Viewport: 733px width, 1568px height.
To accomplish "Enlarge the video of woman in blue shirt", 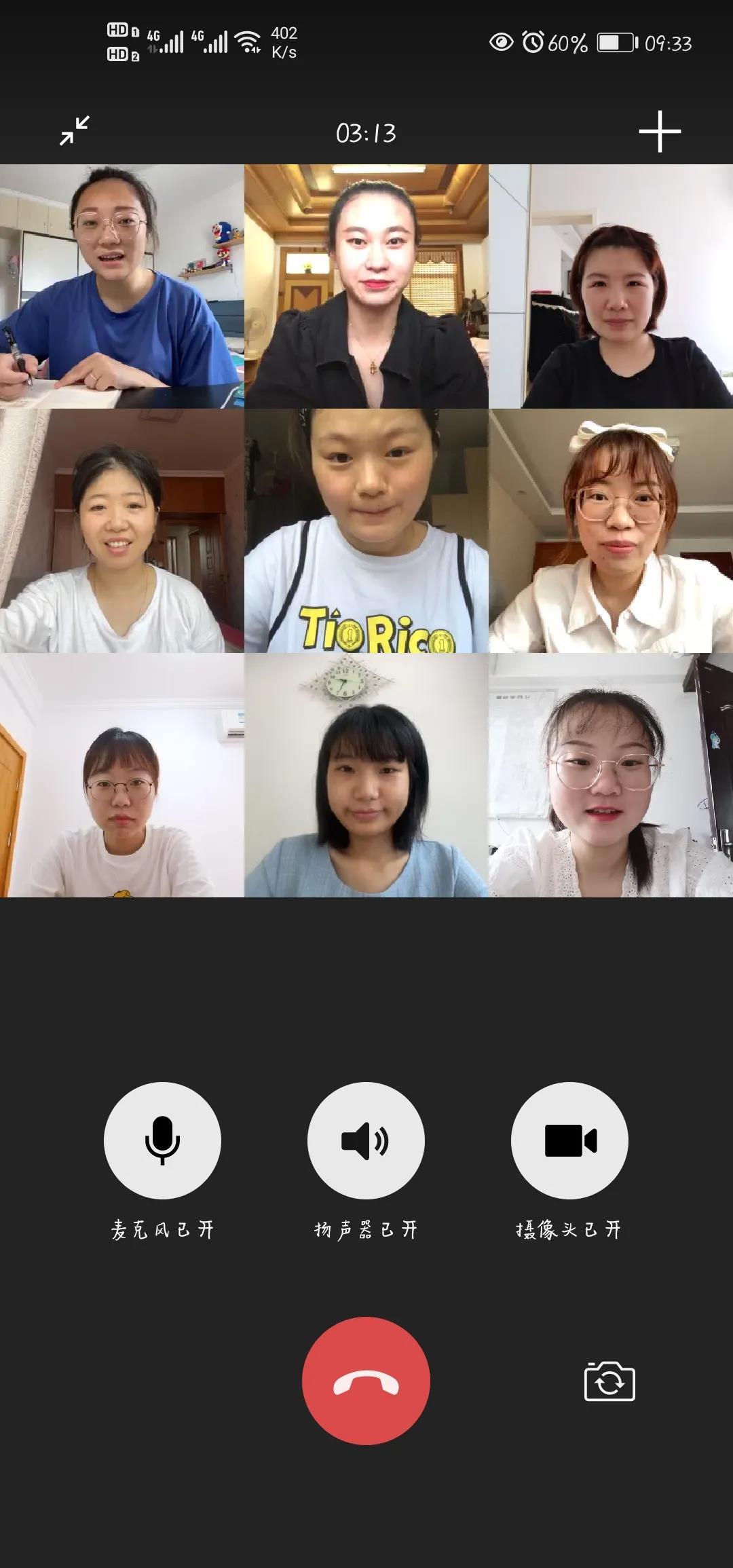I will point(122,286).
